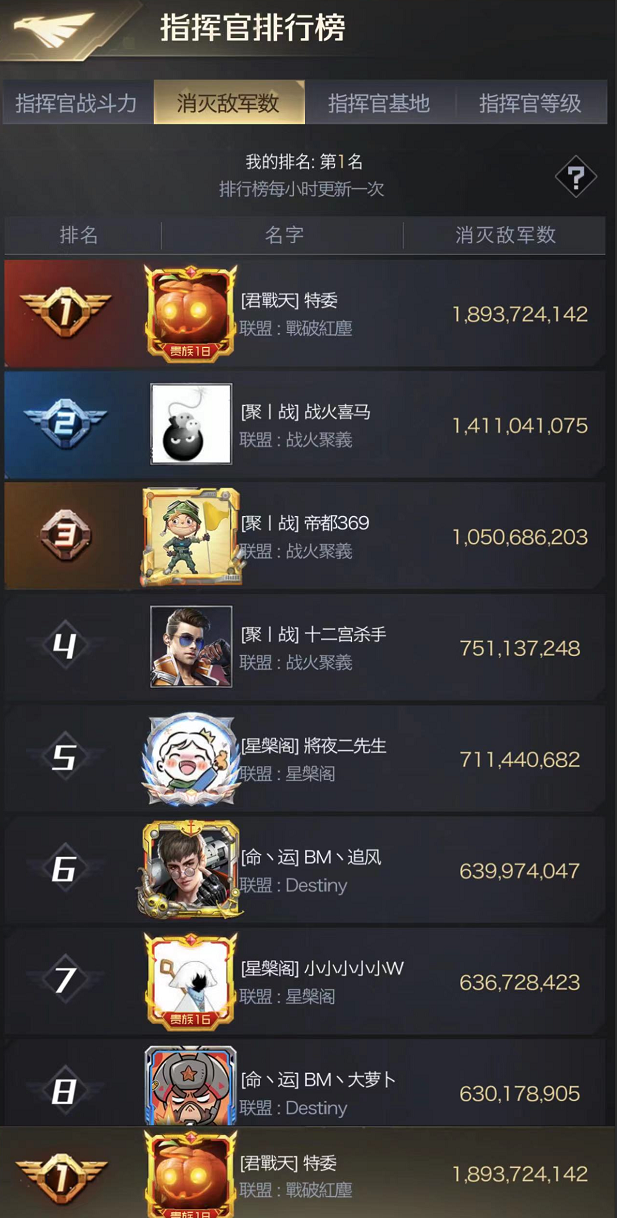617x1218 pixels.
Task: Open rank 2 player 战火喜马
Action: [x=305, y=425]
